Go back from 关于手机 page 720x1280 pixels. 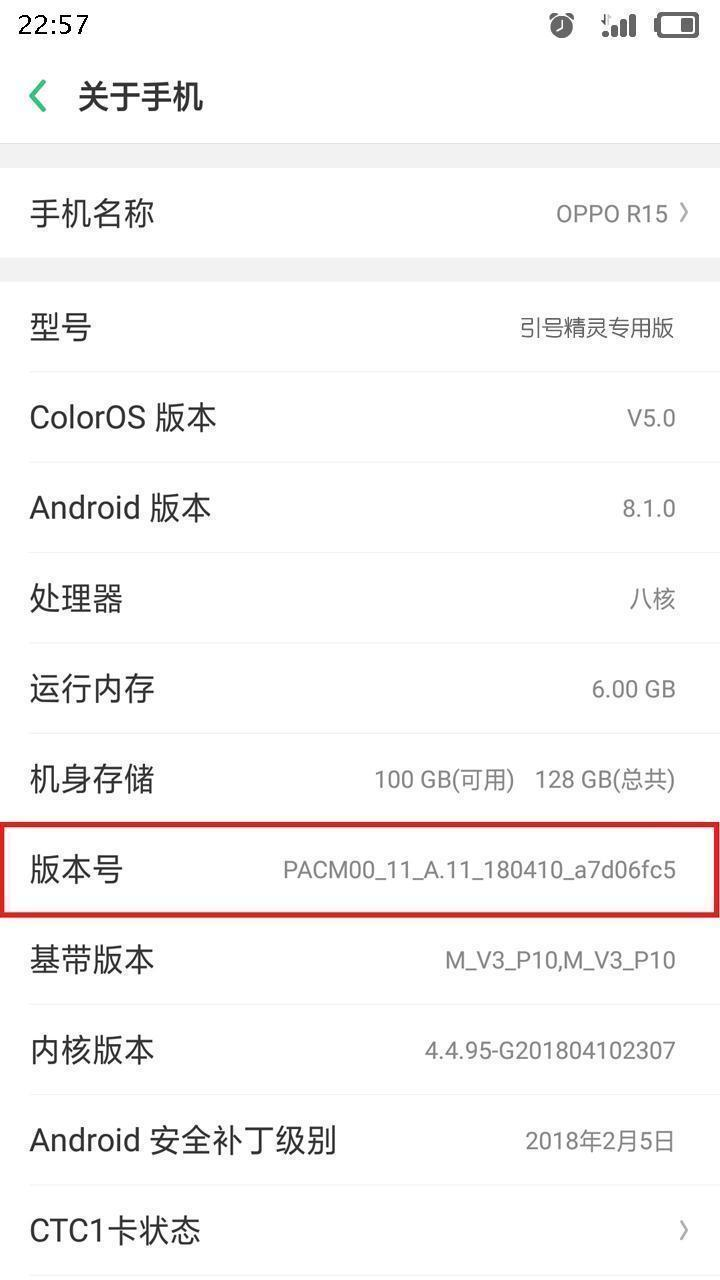coord(38,97)
